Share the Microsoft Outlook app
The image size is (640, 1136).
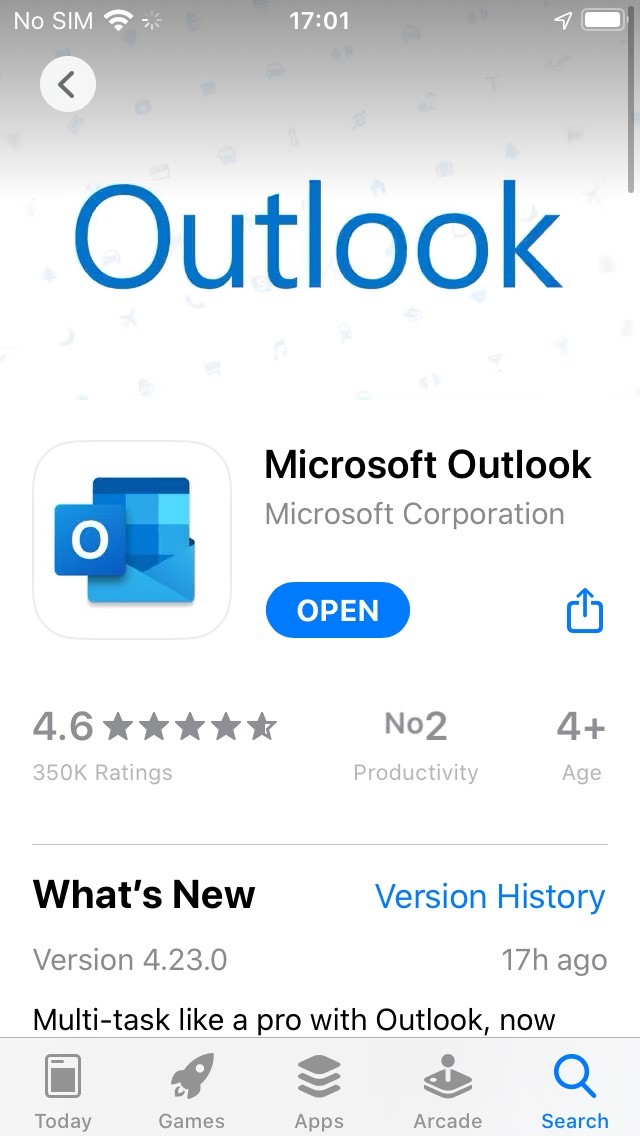click(585, 610)
